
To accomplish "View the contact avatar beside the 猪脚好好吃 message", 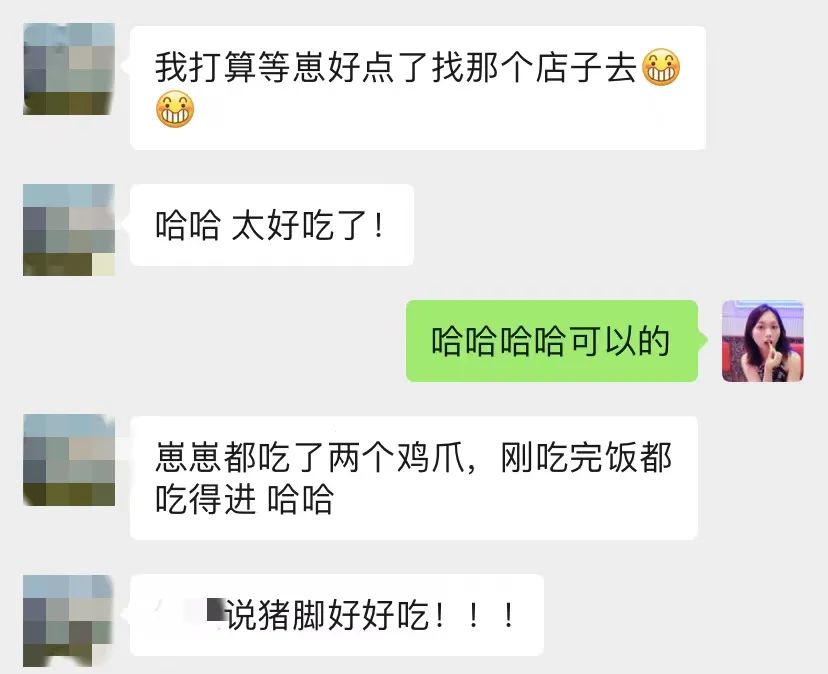I will pos(69,619).
